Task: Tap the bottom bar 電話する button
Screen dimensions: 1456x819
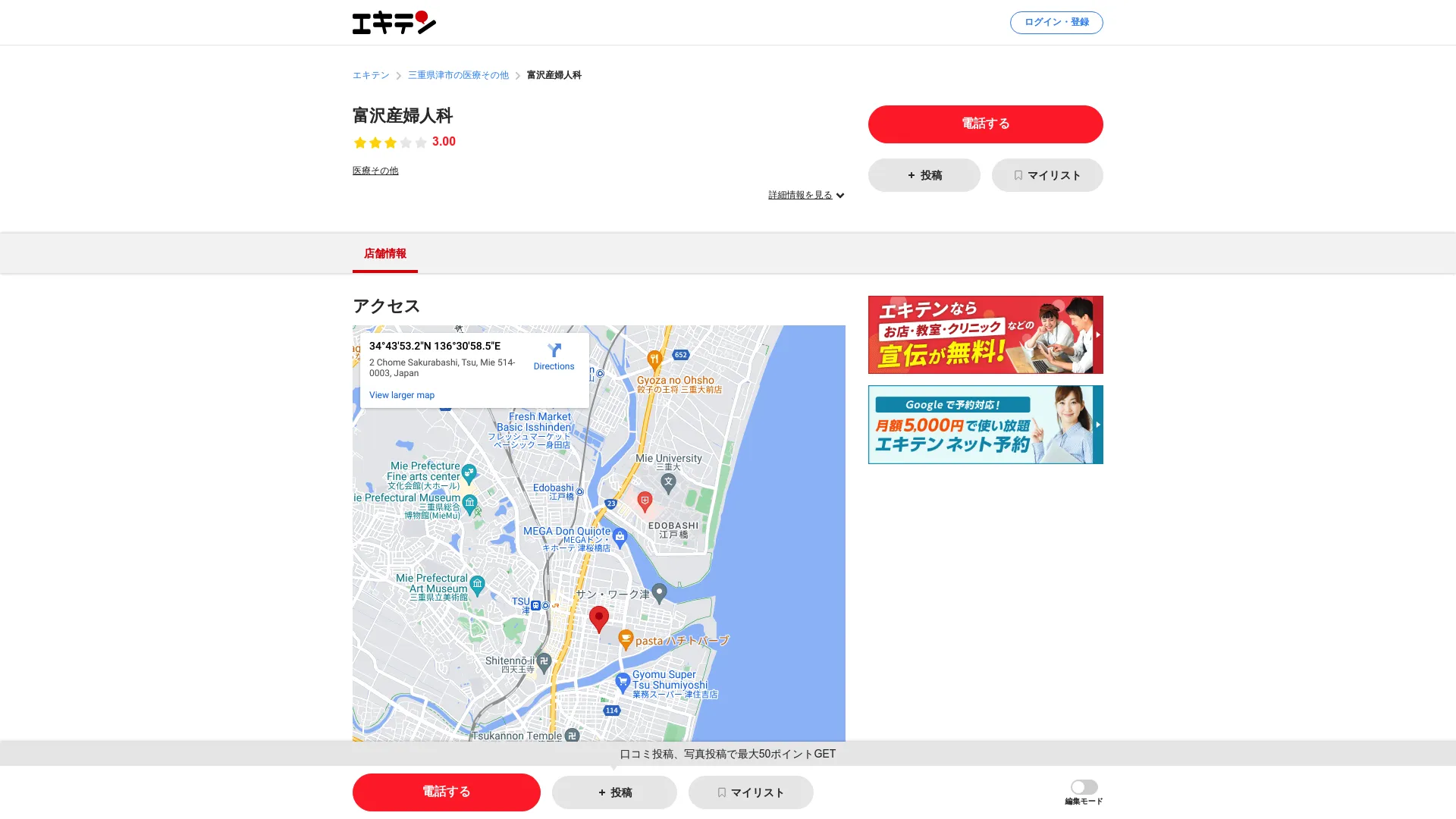Action: pyautogui.click(x=446, y=792)
